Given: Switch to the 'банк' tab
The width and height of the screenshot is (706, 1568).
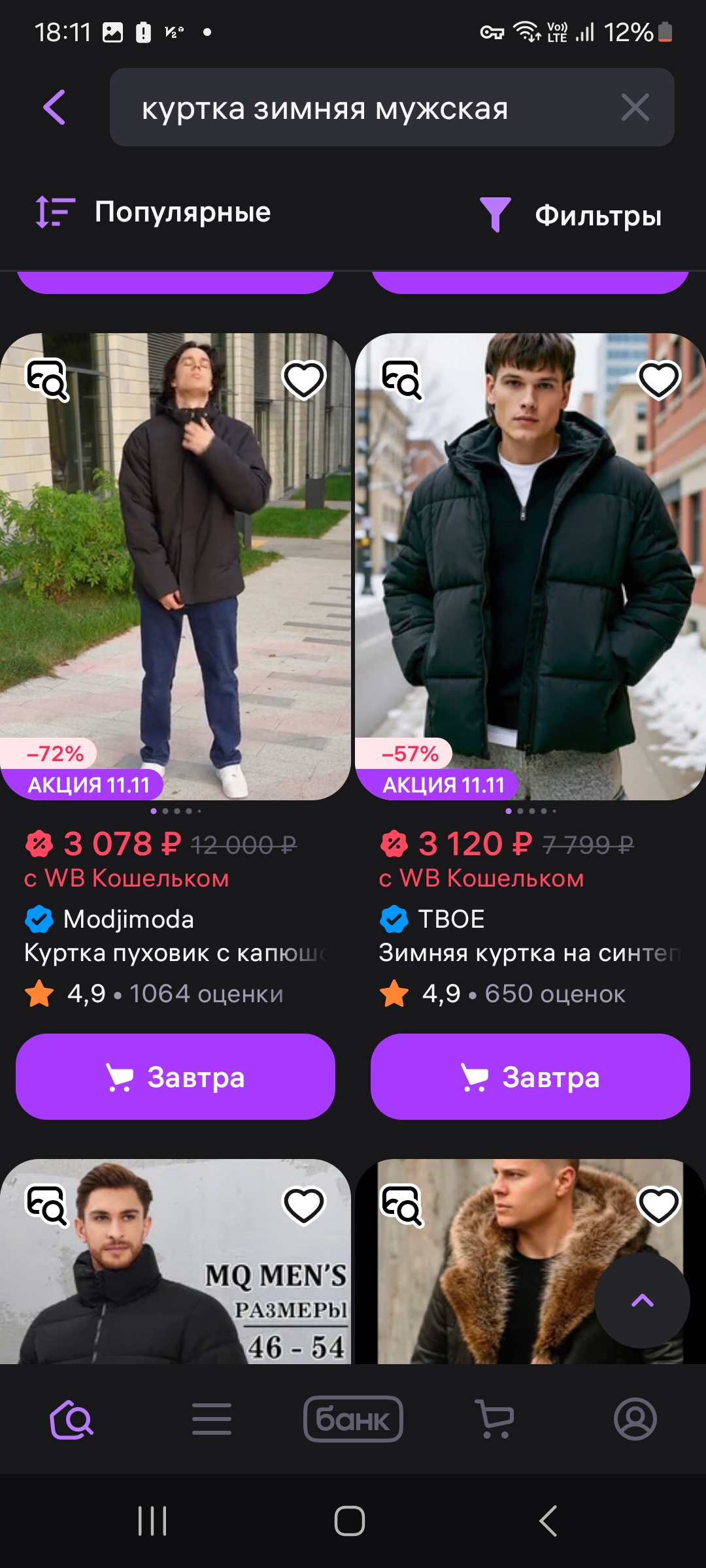Looking at the screenshot, I should (x=353, y=1419).
